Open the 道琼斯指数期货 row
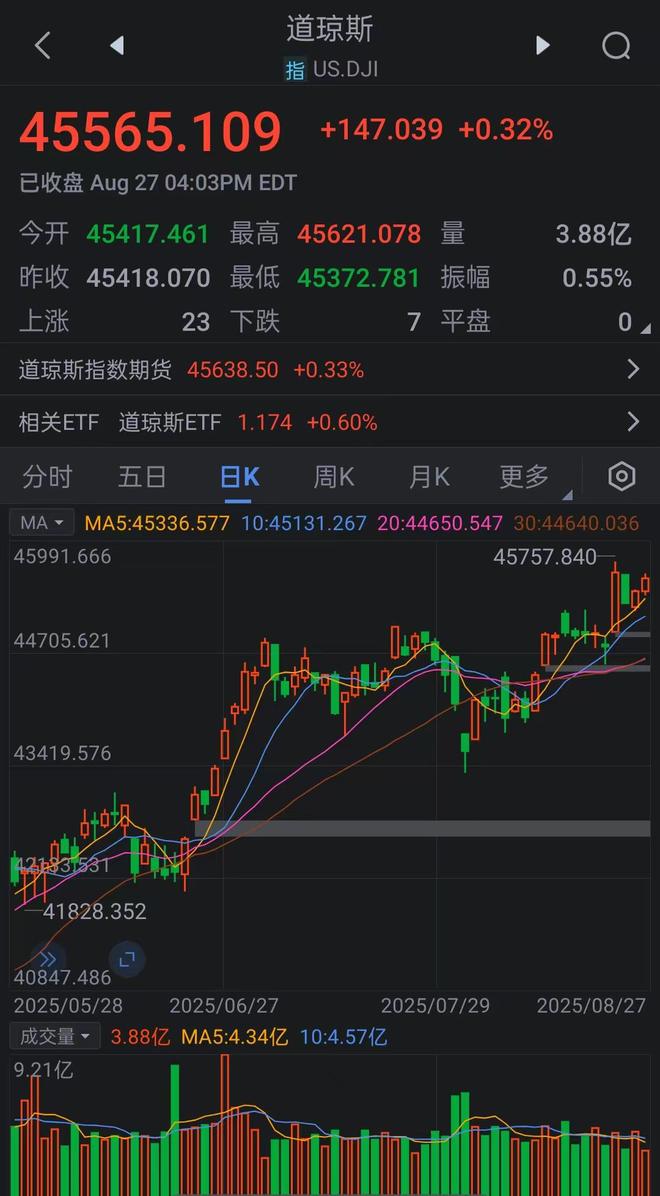This screenshot has width=660, height=1196. coord(330,370)
